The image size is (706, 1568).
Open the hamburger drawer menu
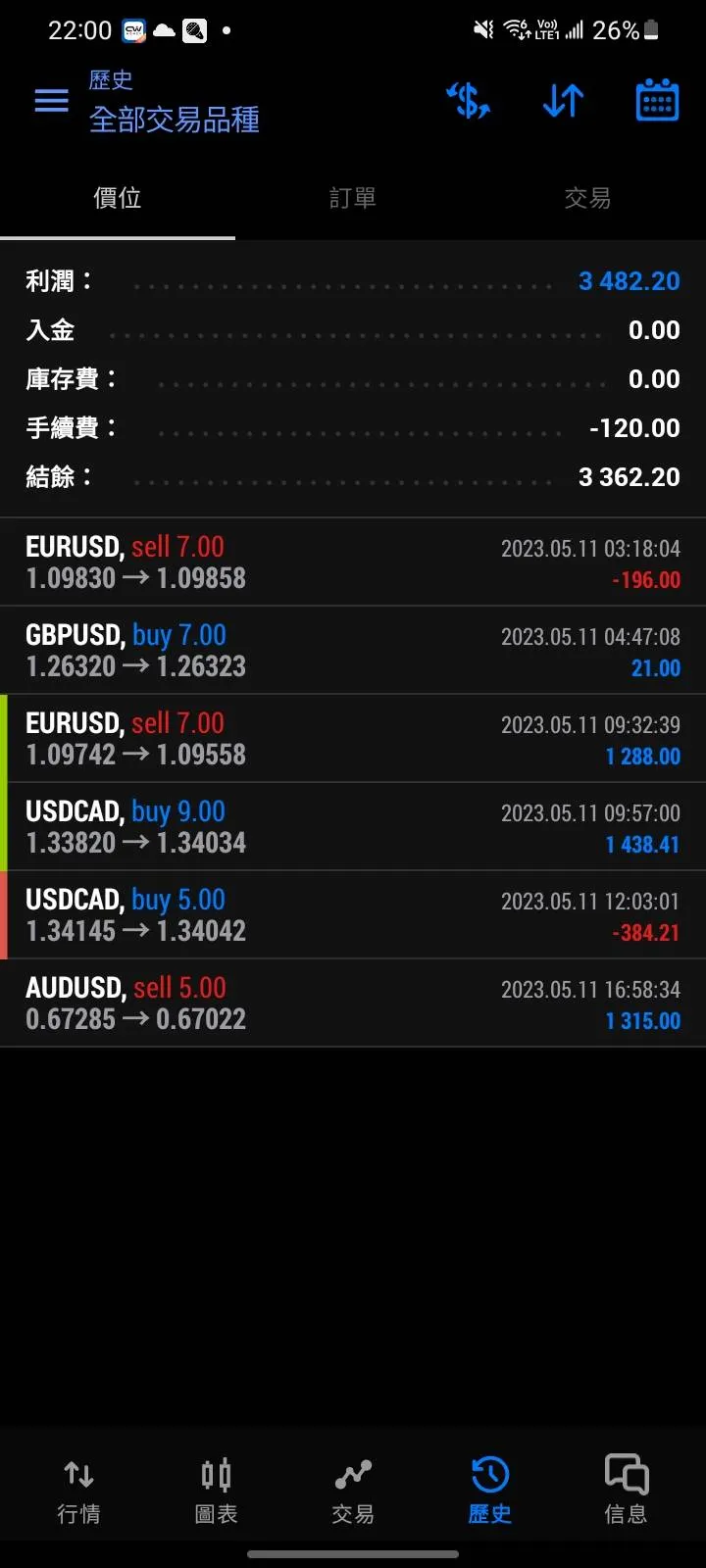tap(51, 100)
